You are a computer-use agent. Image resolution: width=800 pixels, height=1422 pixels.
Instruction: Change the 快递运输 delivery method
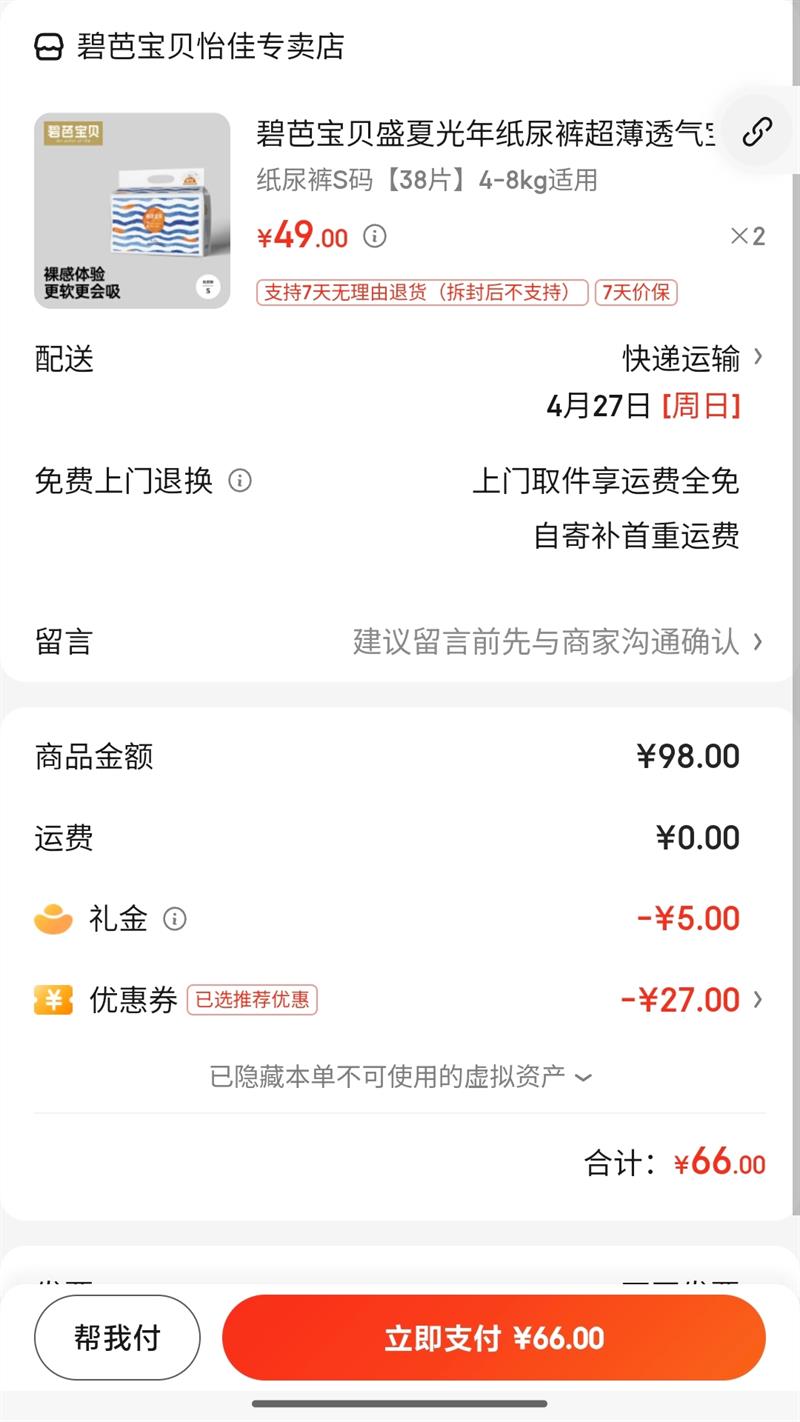(x=692, y=358)
